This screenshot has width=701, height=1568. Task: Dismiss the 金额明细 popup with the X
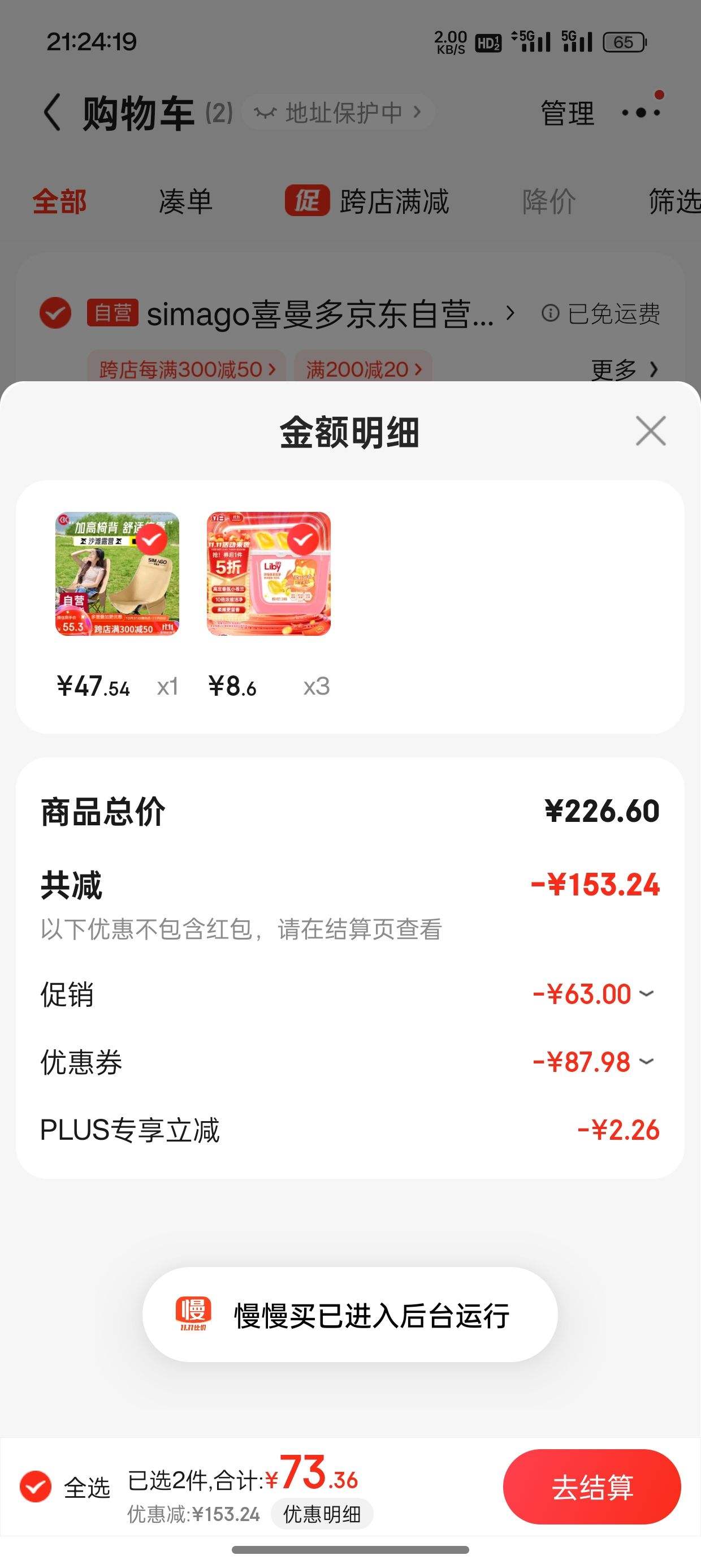[650, 431]
